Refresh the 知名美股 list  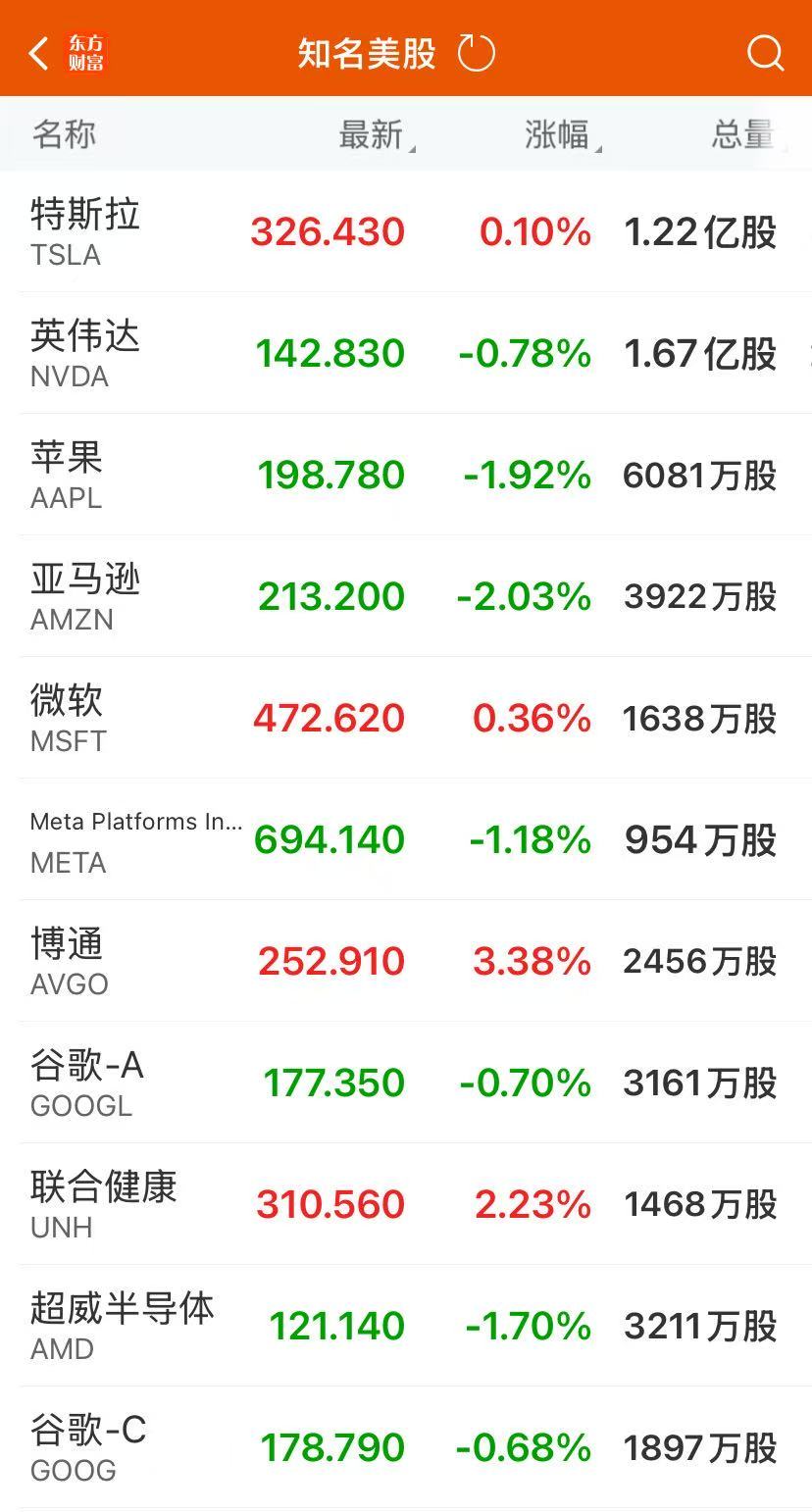click(x=477, y=53)
